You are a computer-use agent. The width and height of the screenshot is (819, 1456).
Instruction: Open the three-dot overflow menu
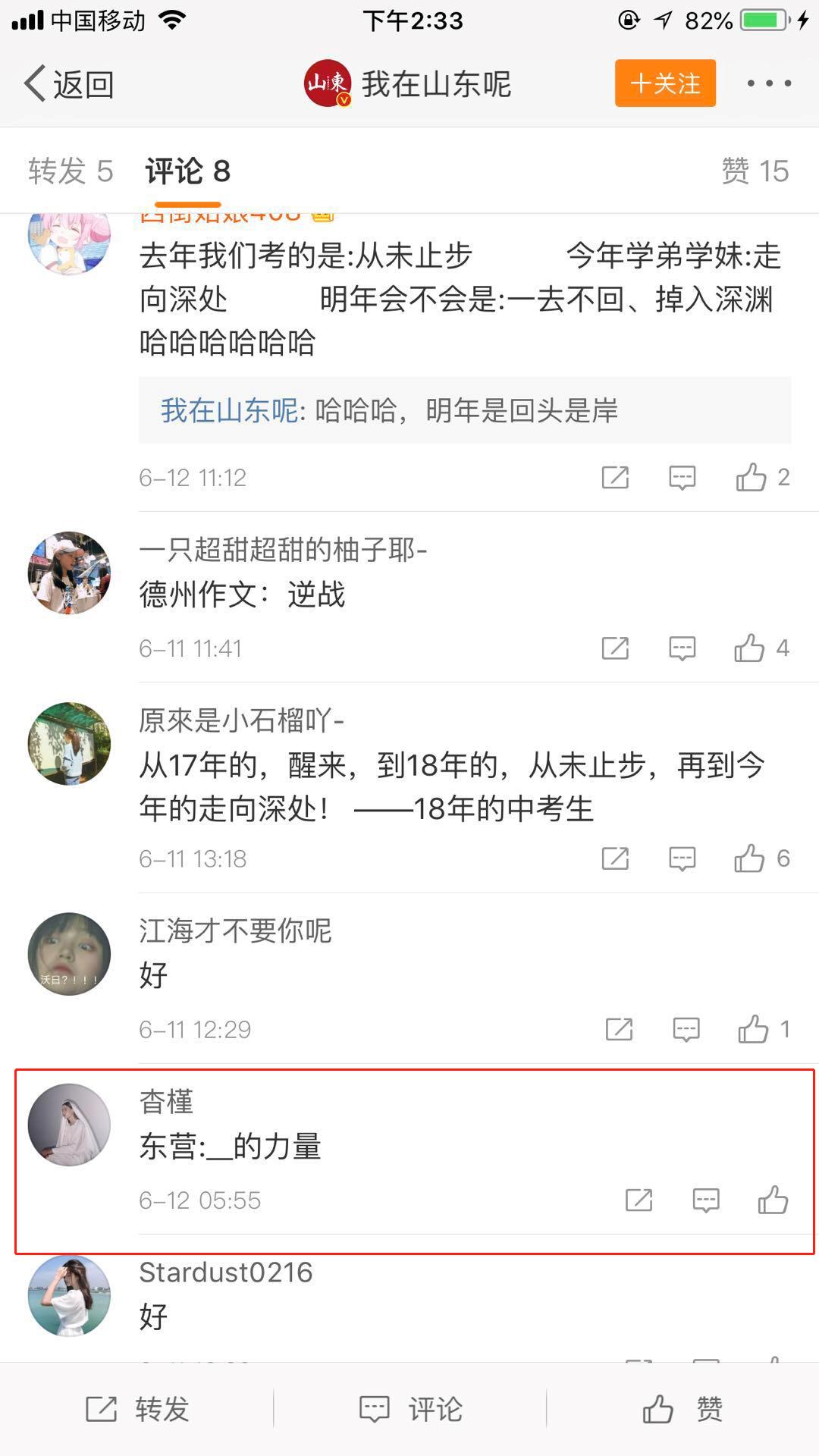coord(769,83)
